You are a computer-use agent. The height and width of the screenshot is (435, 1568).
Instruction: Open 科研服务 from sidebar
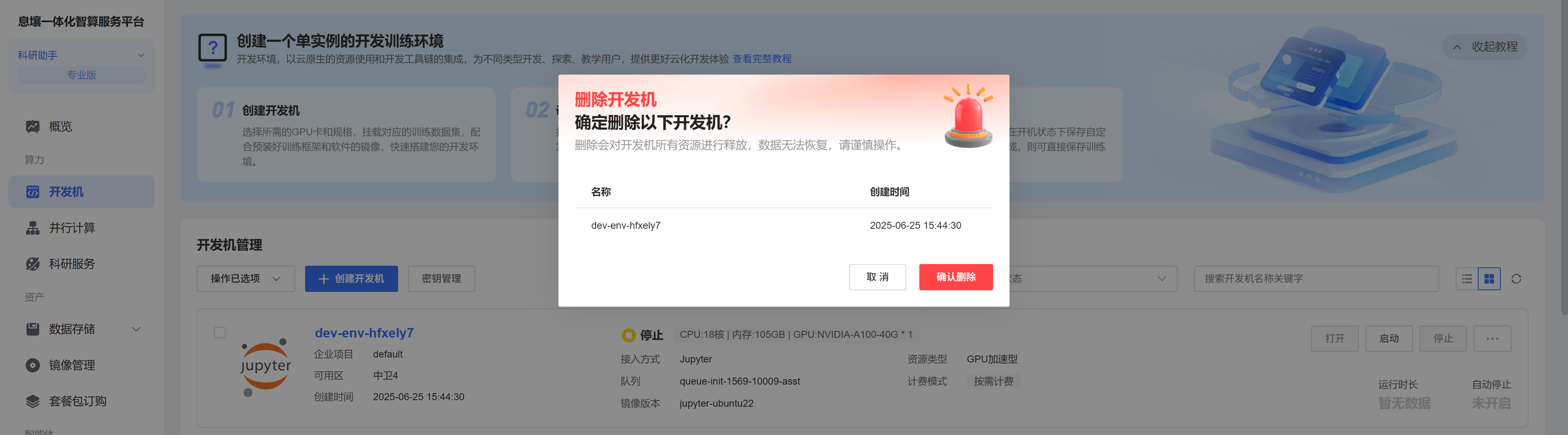[71, 264]
